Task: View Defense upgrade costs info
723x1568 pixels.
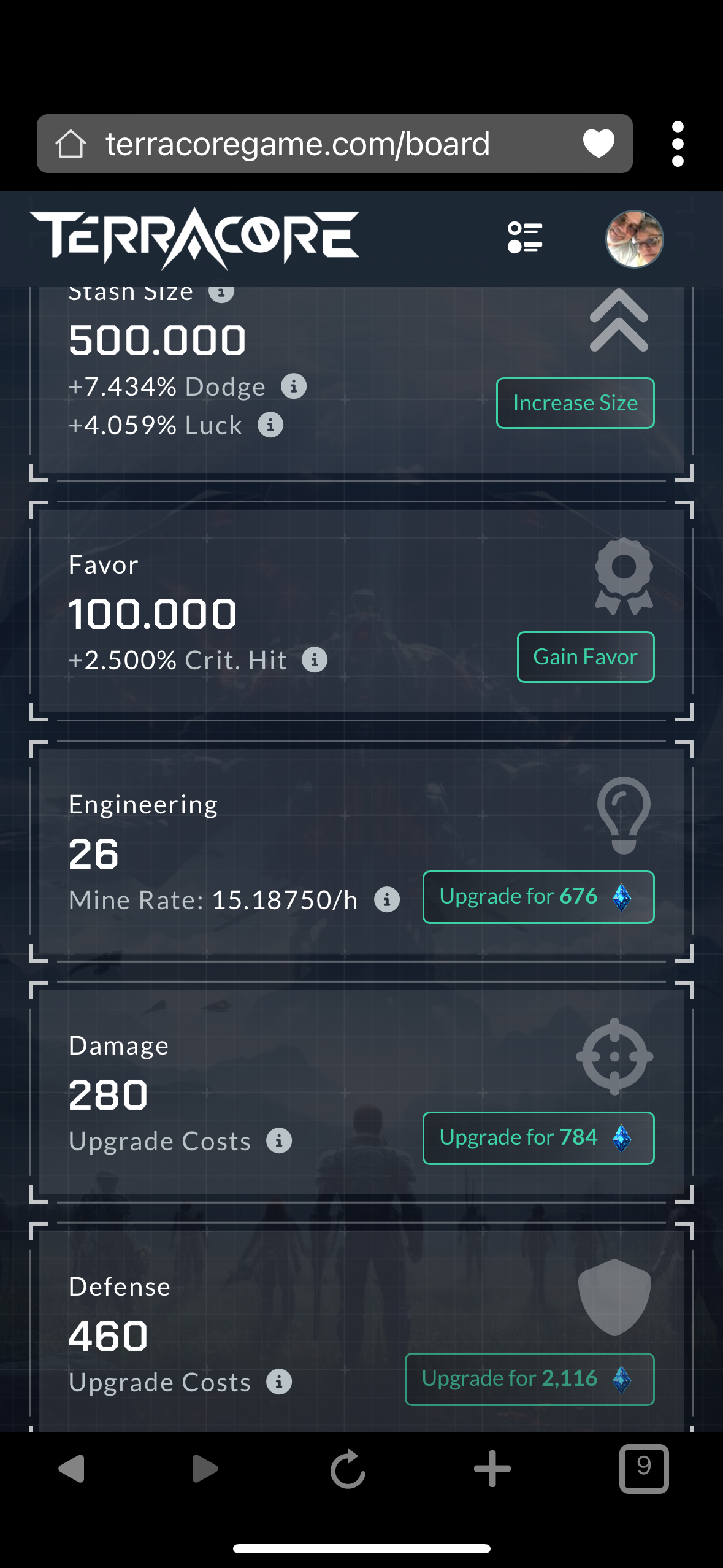Action: pos(279,1382)
